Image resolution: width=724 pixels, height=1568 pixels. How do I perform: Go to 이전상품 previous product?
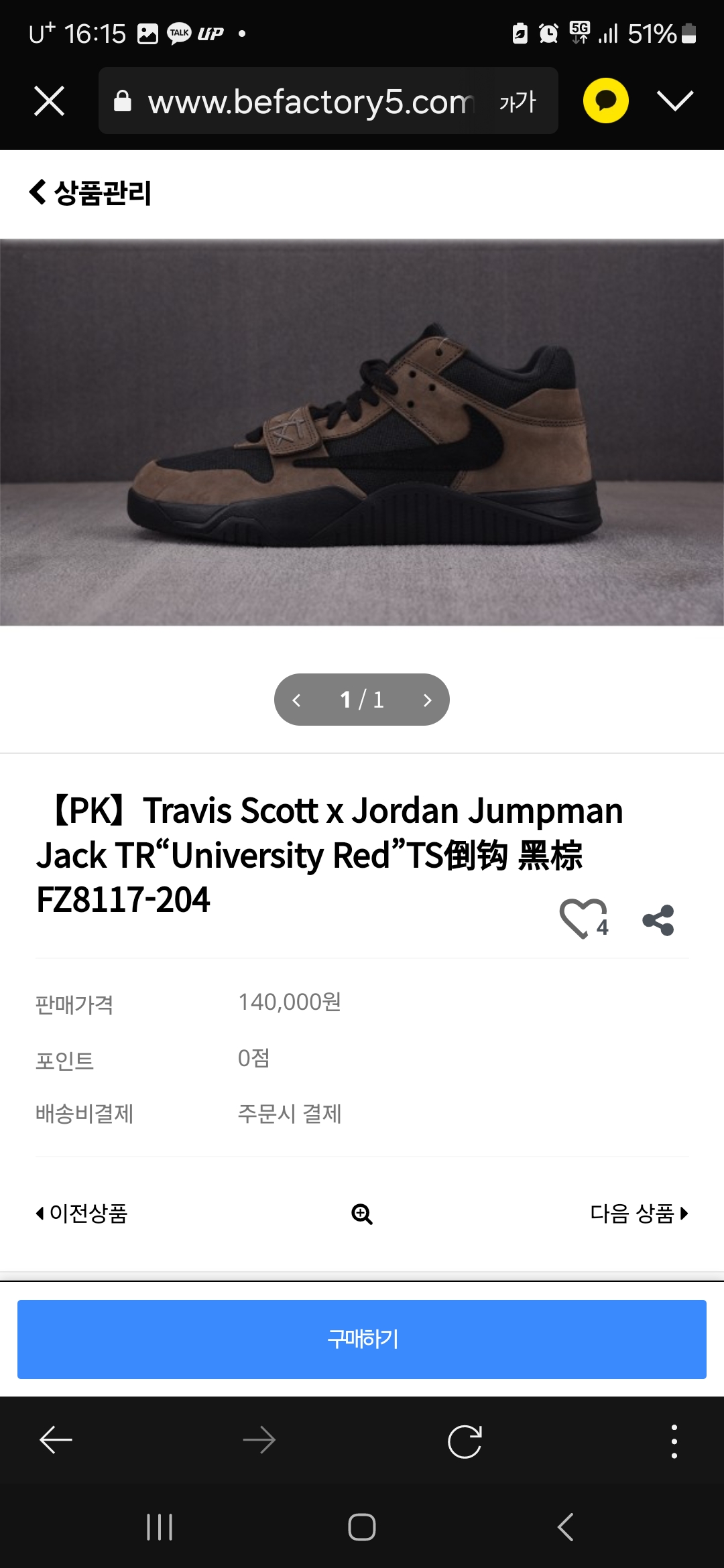[82, 1214]
